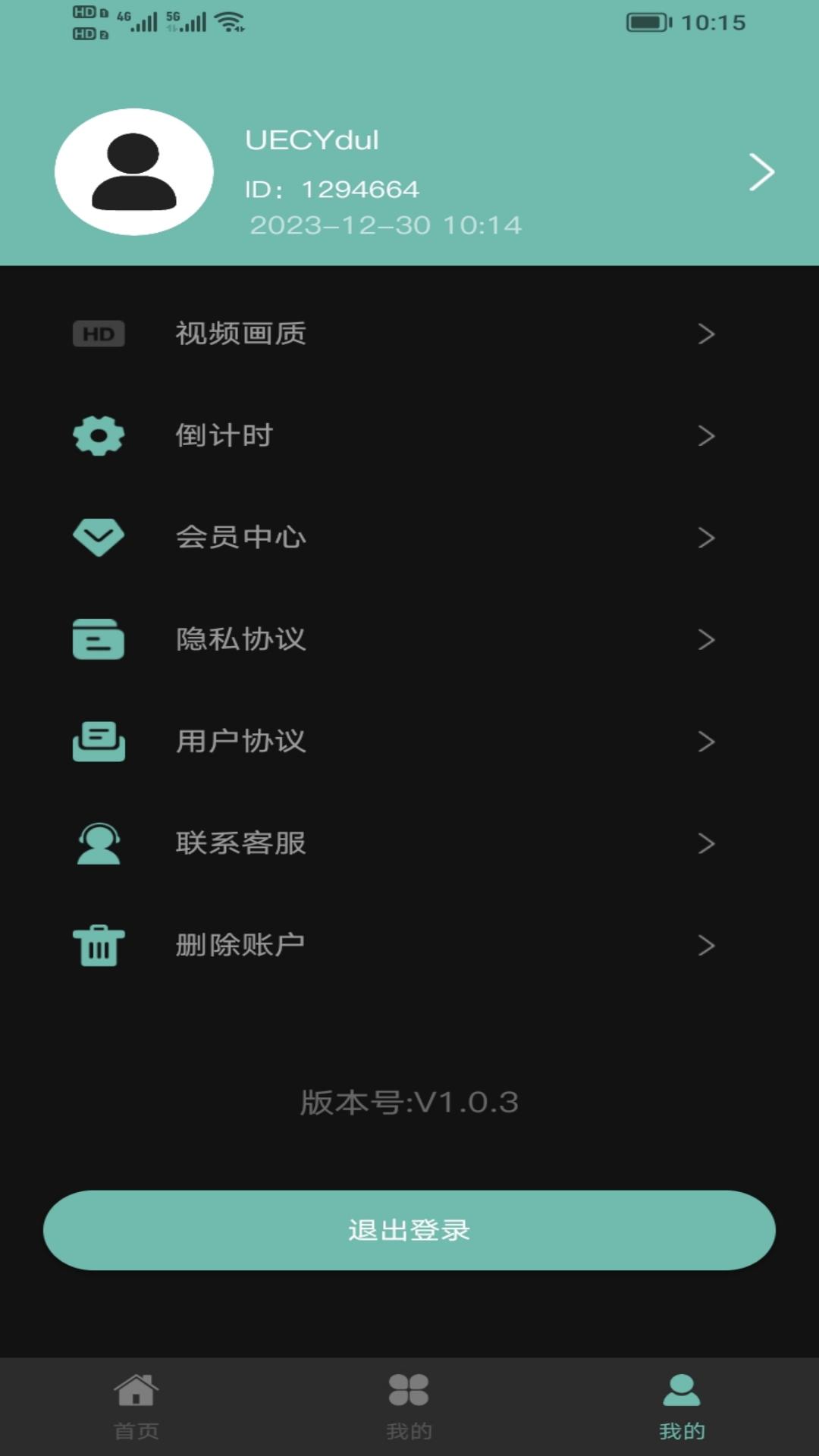Screen dimensions: 819x1456
Task: Expand the 视频画质 row chevron
Action: point(707,334)
